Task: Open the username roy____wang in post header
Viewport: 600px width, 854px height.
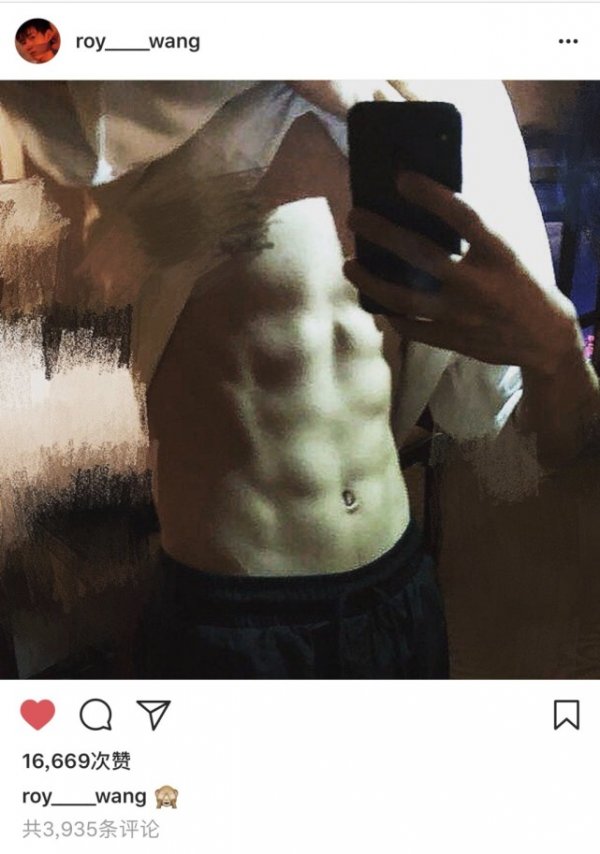Action: pos(137,42)
